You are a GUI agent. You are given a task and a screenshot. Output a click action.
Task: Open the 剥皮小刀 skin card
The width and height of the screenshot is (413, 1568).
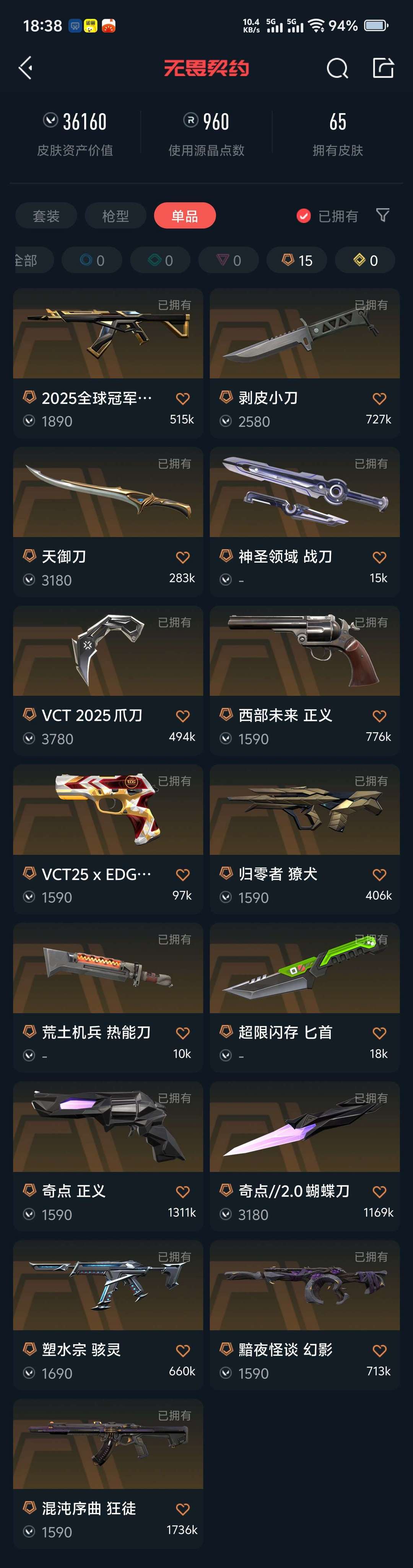pyautogui.click(x=304, y=363)
